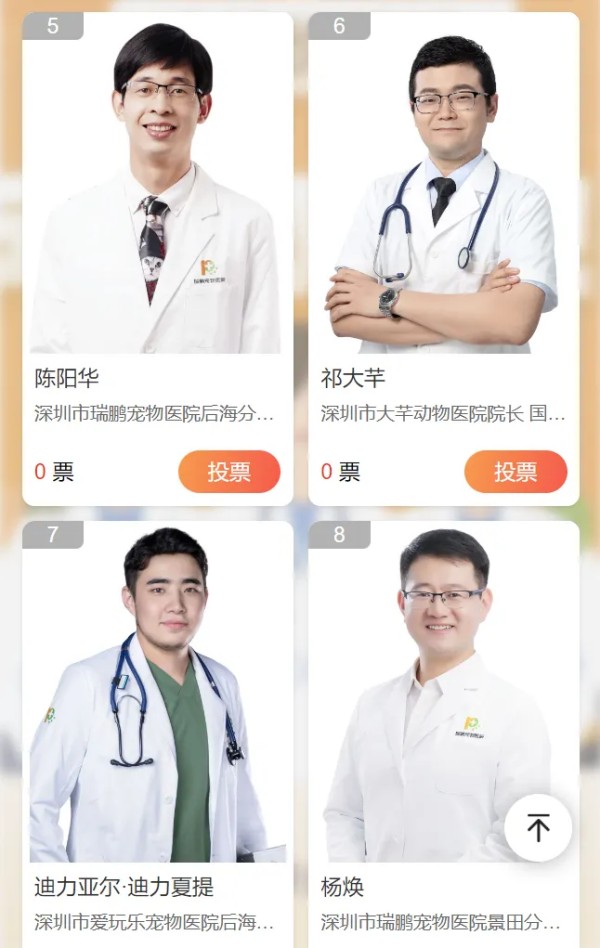The width and height of the screenshot is (600, 948).
Task: Vote for 祁大芊
Action: pos(515,472)
